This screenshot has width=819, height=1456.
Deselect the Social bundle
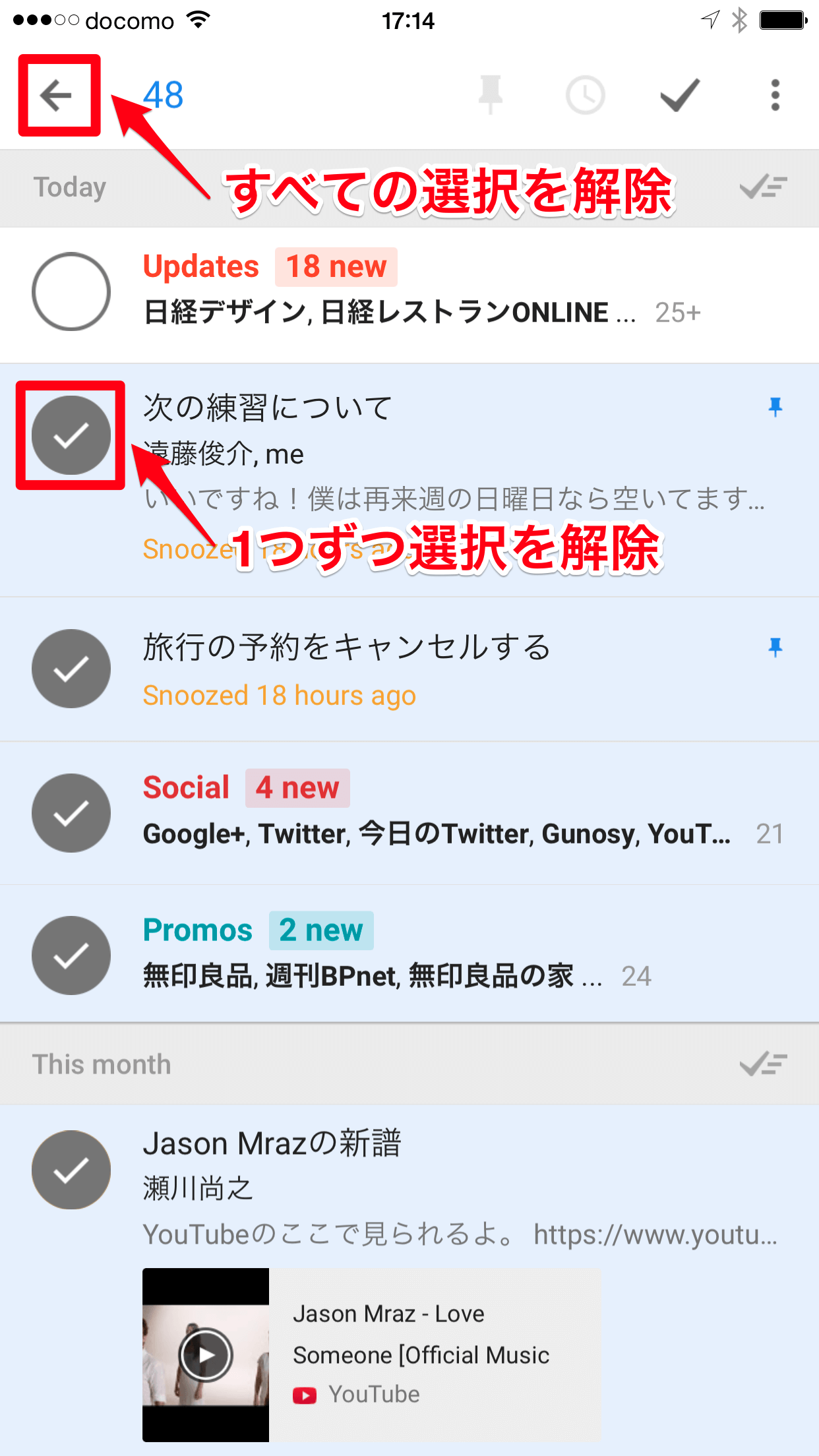(x=71, y=812)
